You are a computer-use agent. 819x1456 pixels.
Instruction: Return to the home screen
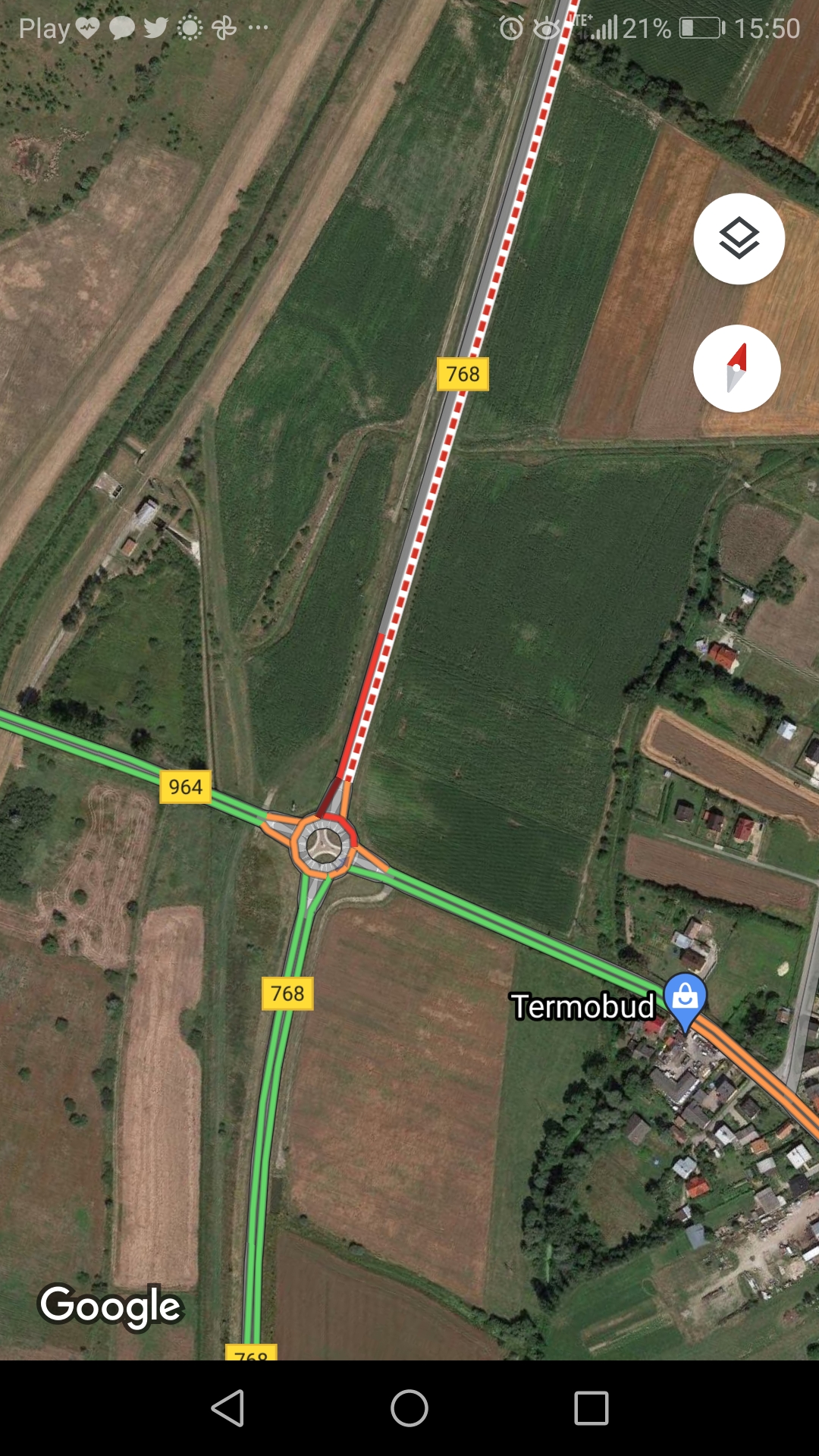(409, 1408)
